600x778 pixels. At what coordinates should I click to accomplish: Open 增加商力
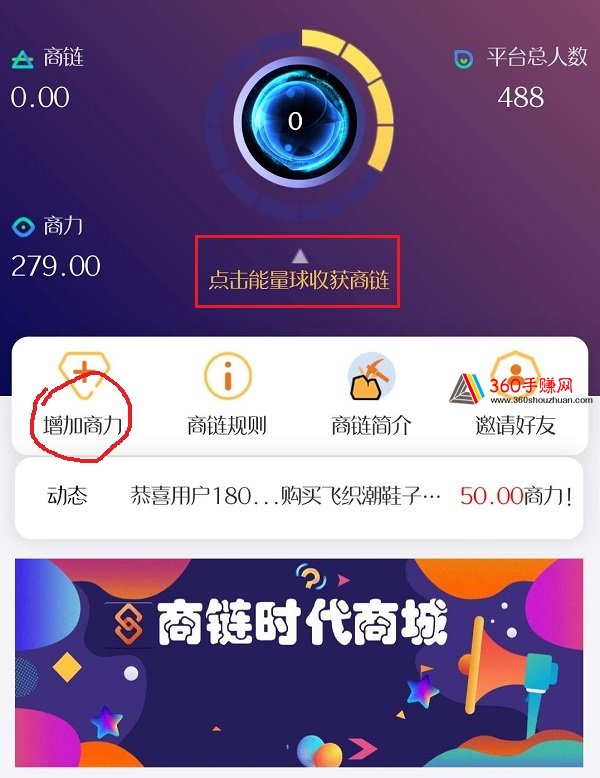click(x=83, y=396)
